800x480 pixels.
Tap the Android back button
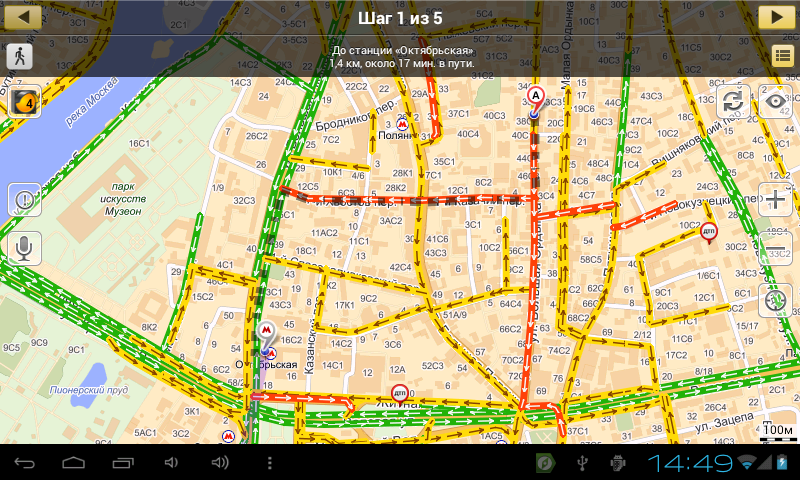pos(26,462)
